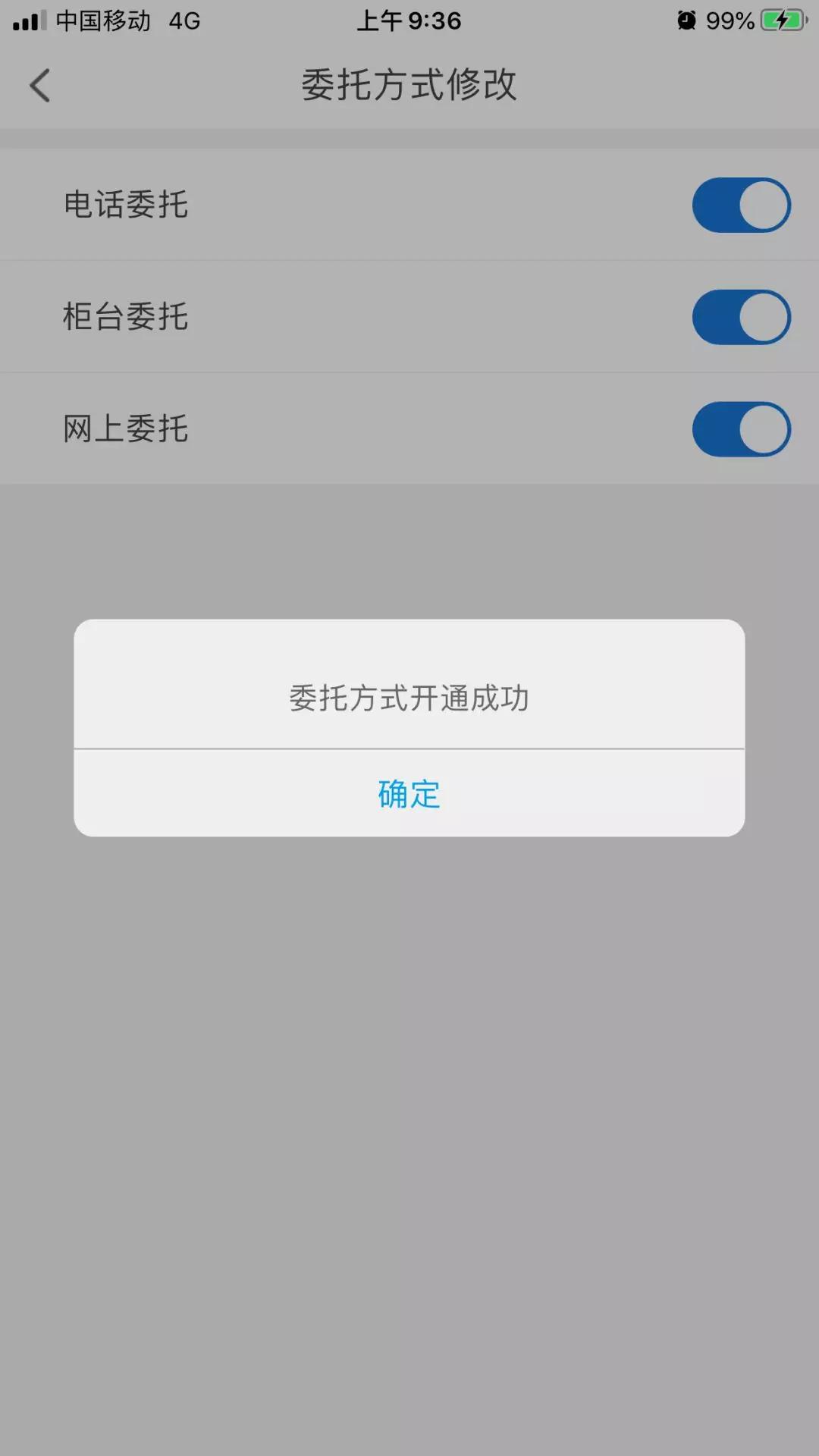Tap the 上午9:36 clock display

coord(409,20)
